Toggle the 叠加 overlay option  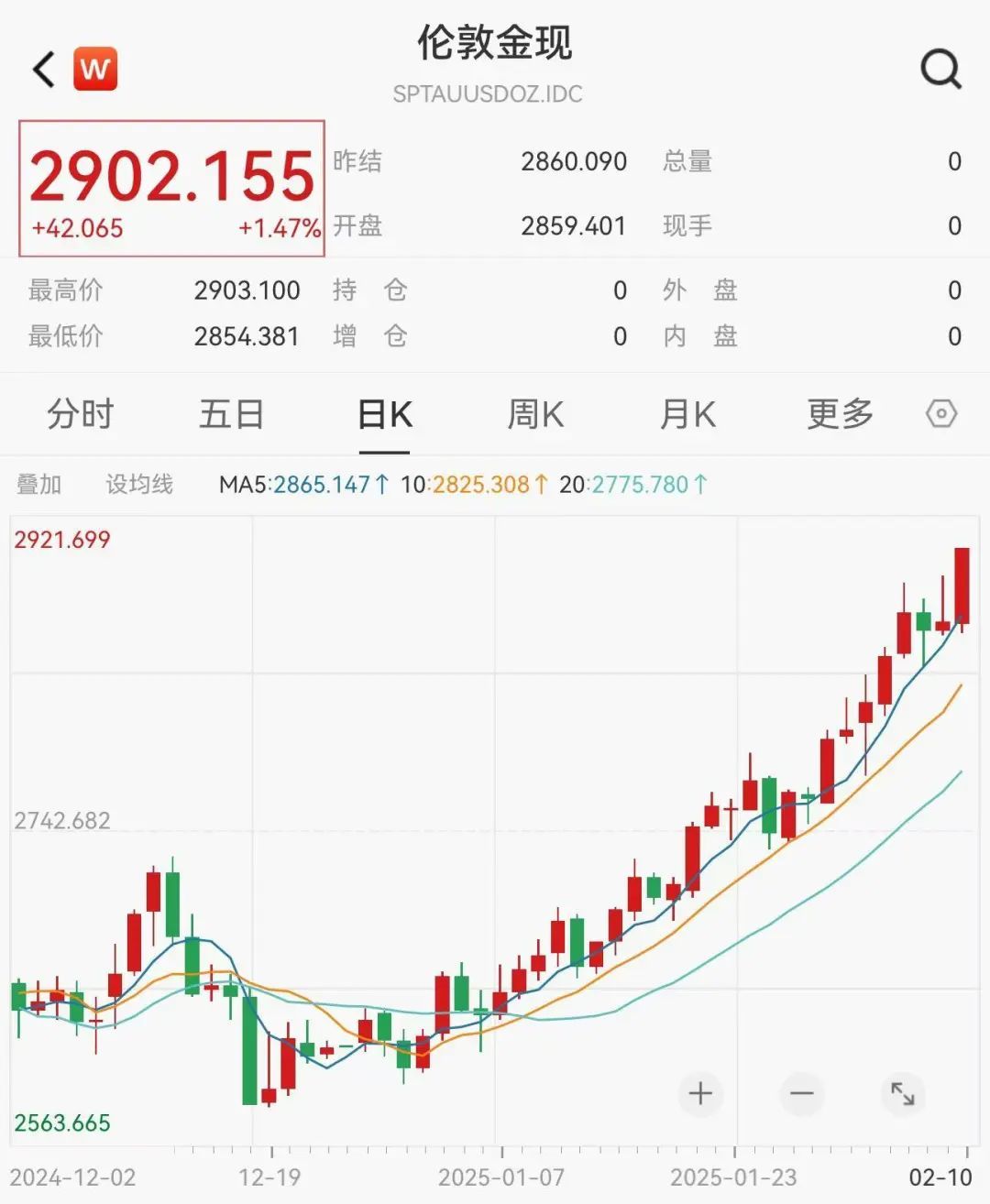(38, 484)
